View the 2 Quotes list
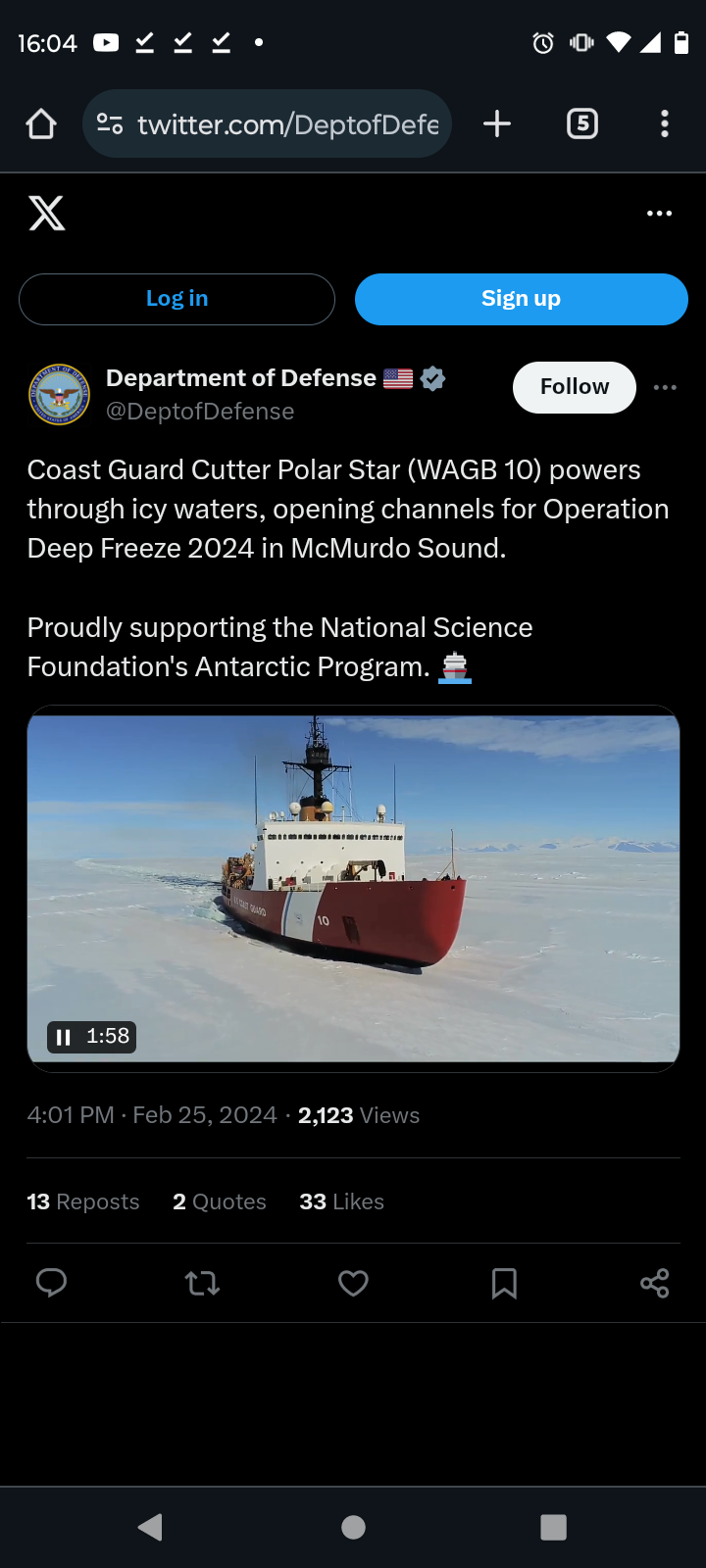The height and width of the screenshot is (1568, 706). click(220, 1201)
